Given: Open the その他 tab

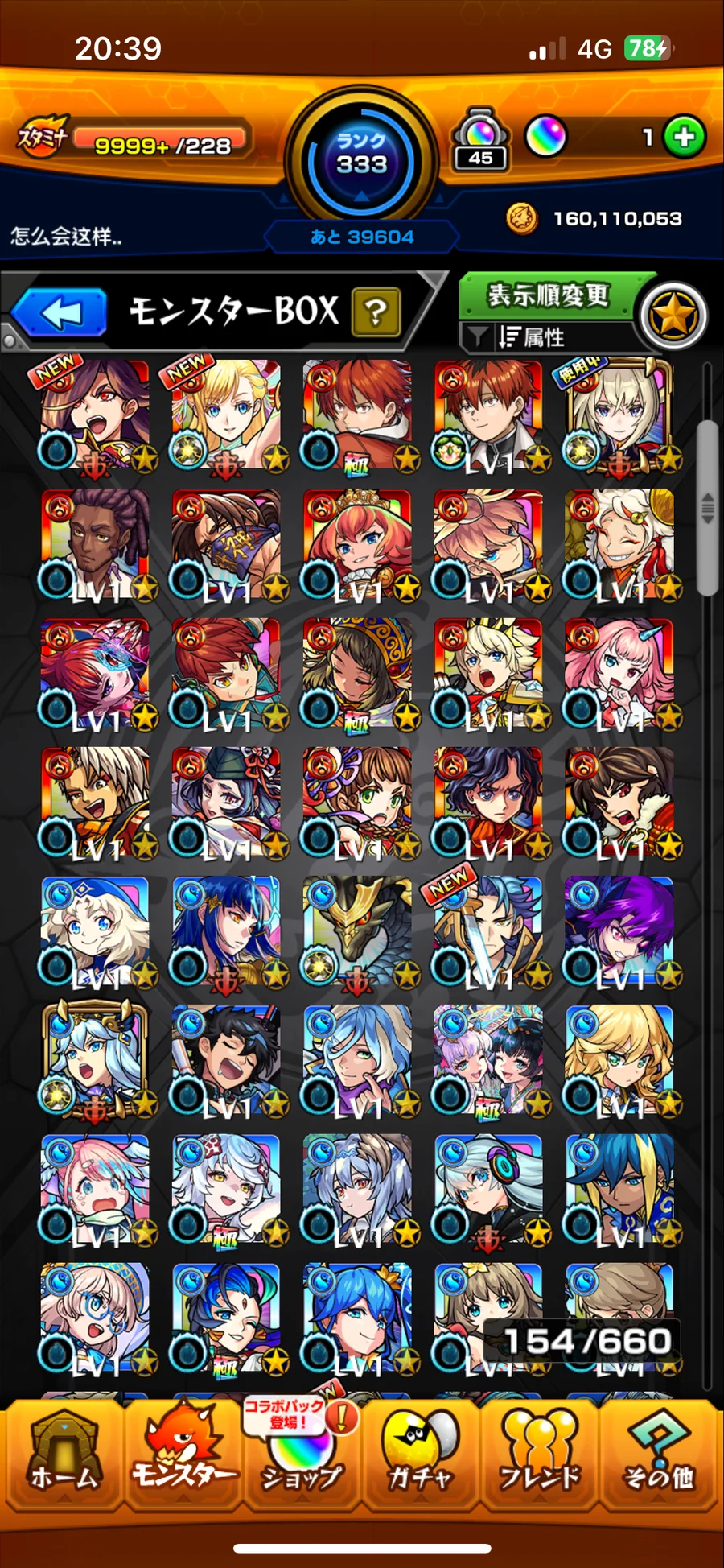Looking at the screenshot, I should pyautogui.click(x=658, y=1454).
